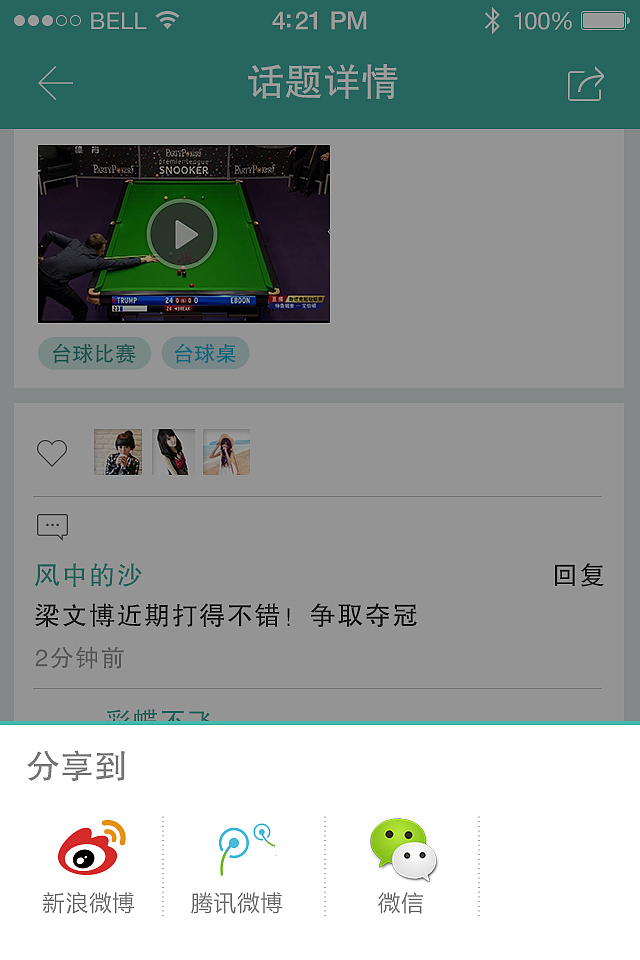Viewport: 640px width, 960px height.
Task: Share to 新浪微博 (Sina Weibo)
Action: point(89,865)
